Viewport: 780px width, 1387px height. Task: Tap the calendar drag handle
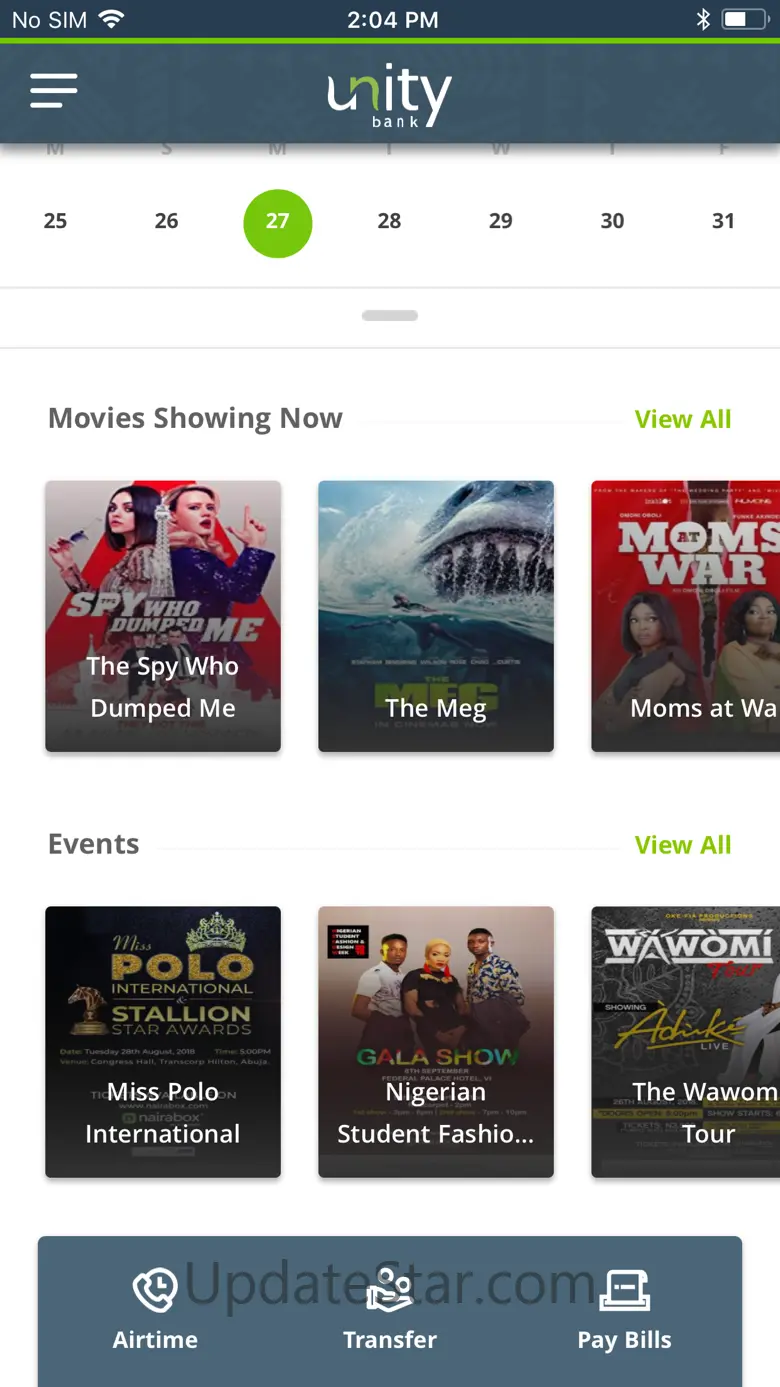[x=390, y=316]
